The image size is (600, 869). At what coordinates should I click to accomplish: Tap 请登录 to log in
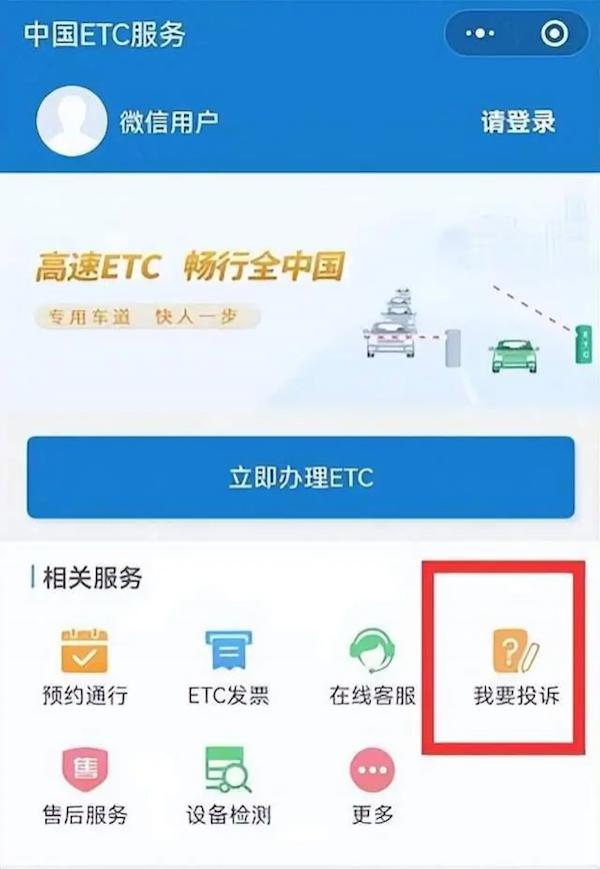pyautogui.click(x=518, y=122)
